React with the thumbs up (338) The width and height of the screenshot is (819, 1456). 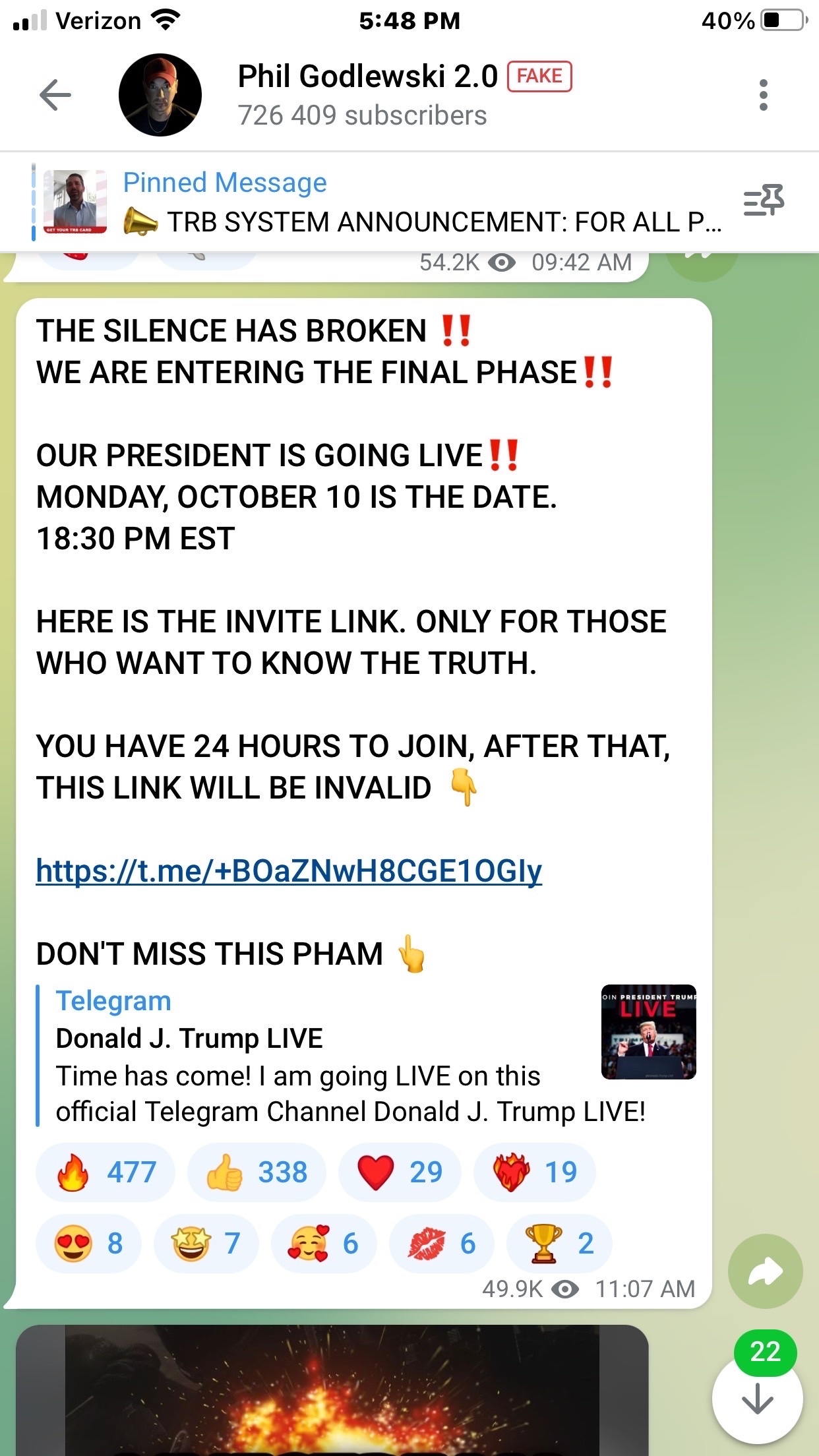(x=257, y=1172)
